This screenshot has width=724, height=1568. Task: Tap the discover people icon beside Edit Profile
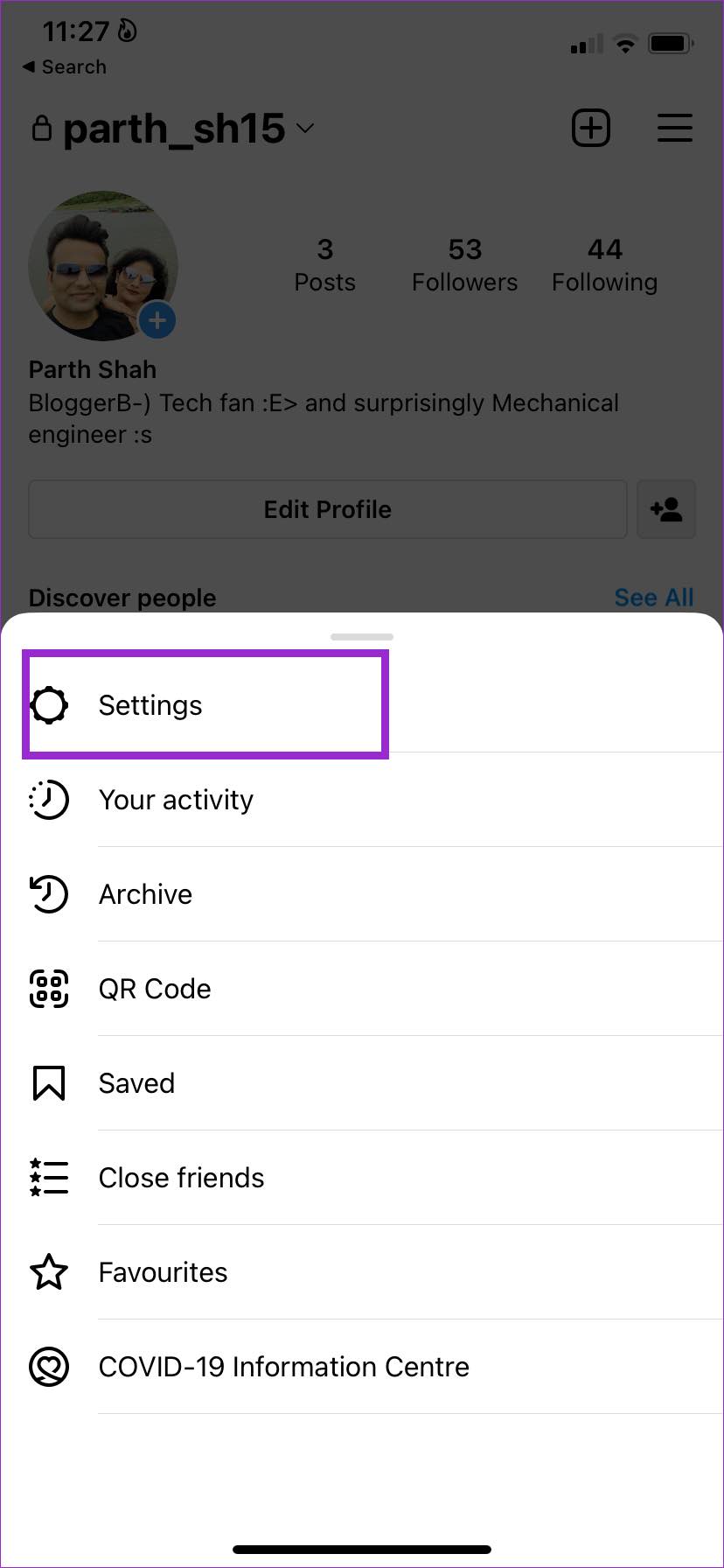pos(666,509)
